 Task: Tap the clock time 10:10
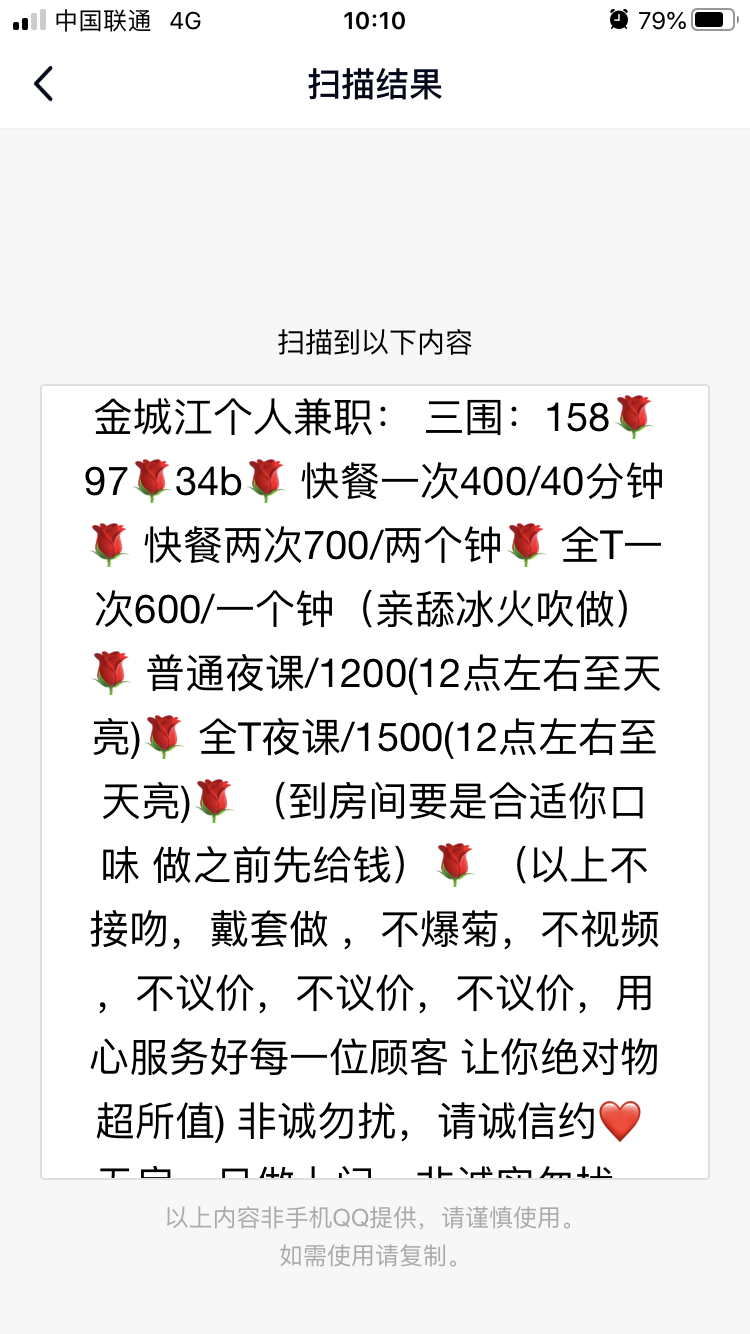tap(375, 19)
